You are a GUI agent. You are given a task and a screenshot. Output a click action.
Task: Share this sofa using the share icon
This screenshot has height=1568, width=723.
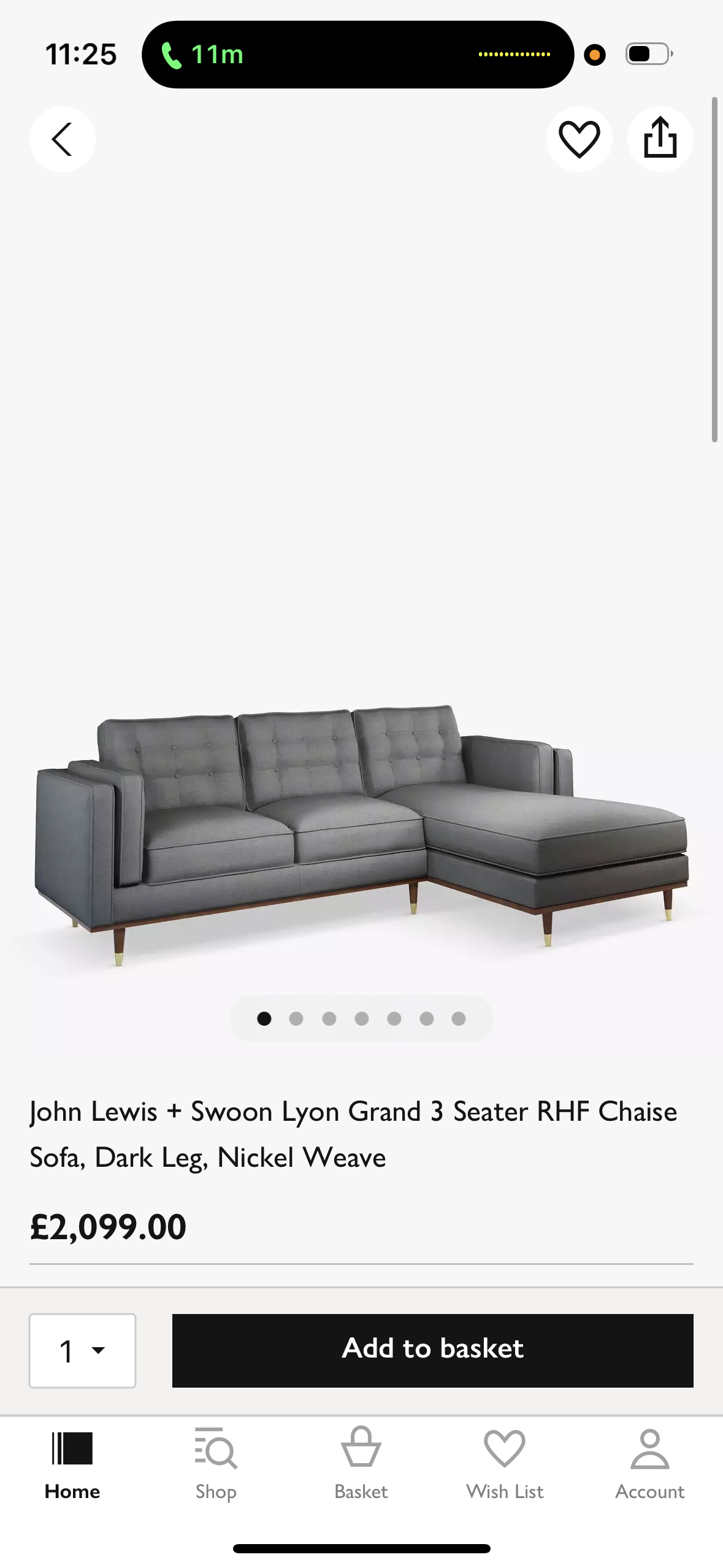[x=660, y=139]
